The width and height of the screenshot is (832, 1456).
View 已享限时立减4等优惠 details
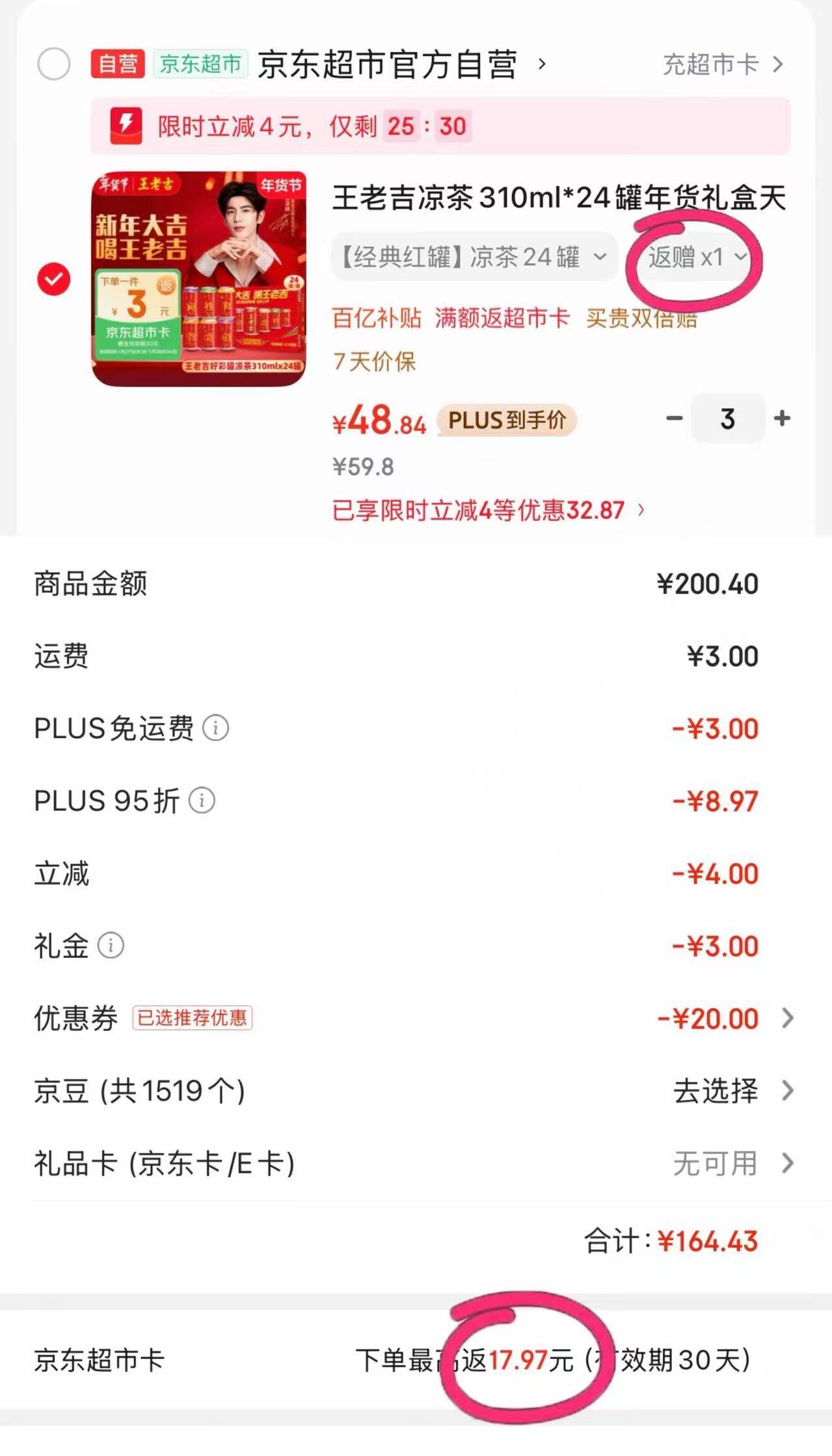(x=488, y=510)
